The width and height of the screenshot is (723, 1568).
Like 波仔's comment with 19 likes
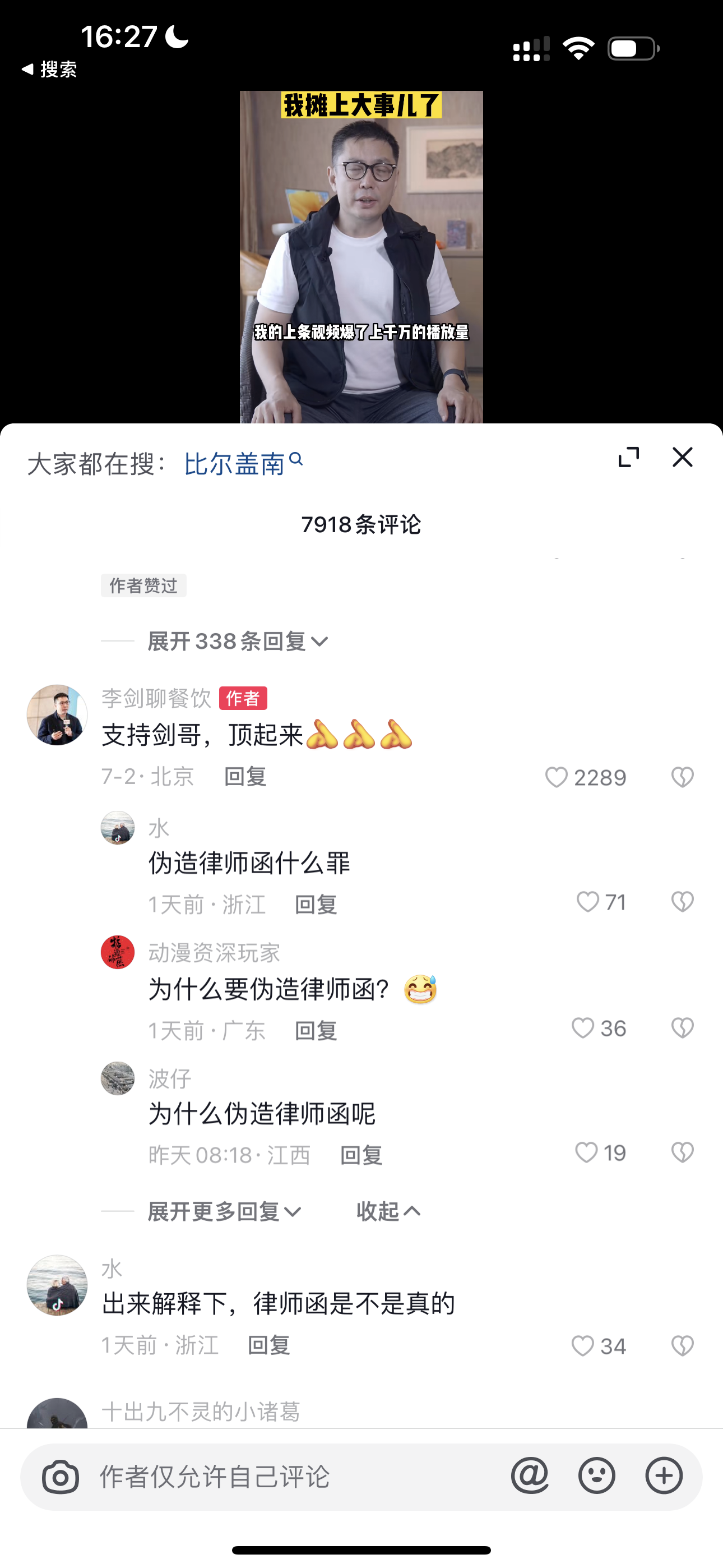tap(587, 1152)
